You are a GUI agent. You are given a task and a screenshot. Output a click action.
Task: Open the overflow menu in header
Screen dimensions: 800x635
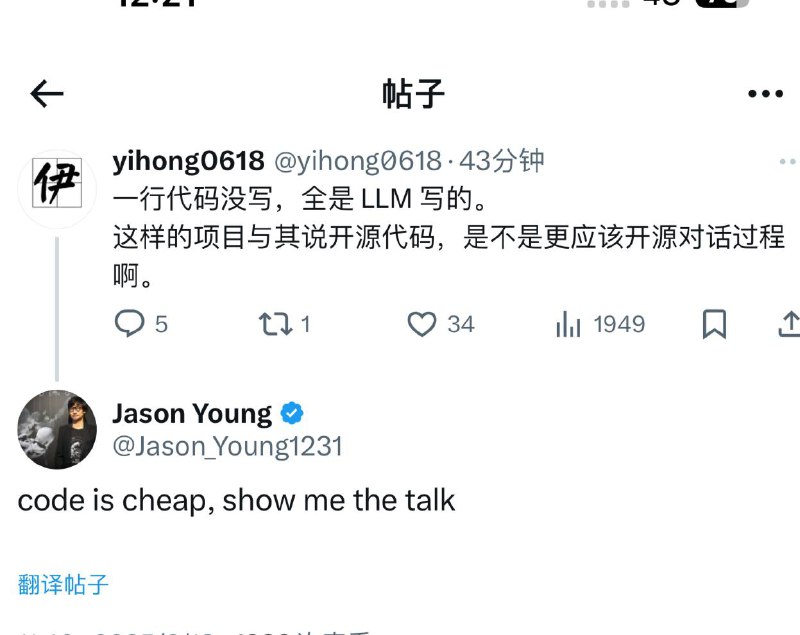[765, 94]
